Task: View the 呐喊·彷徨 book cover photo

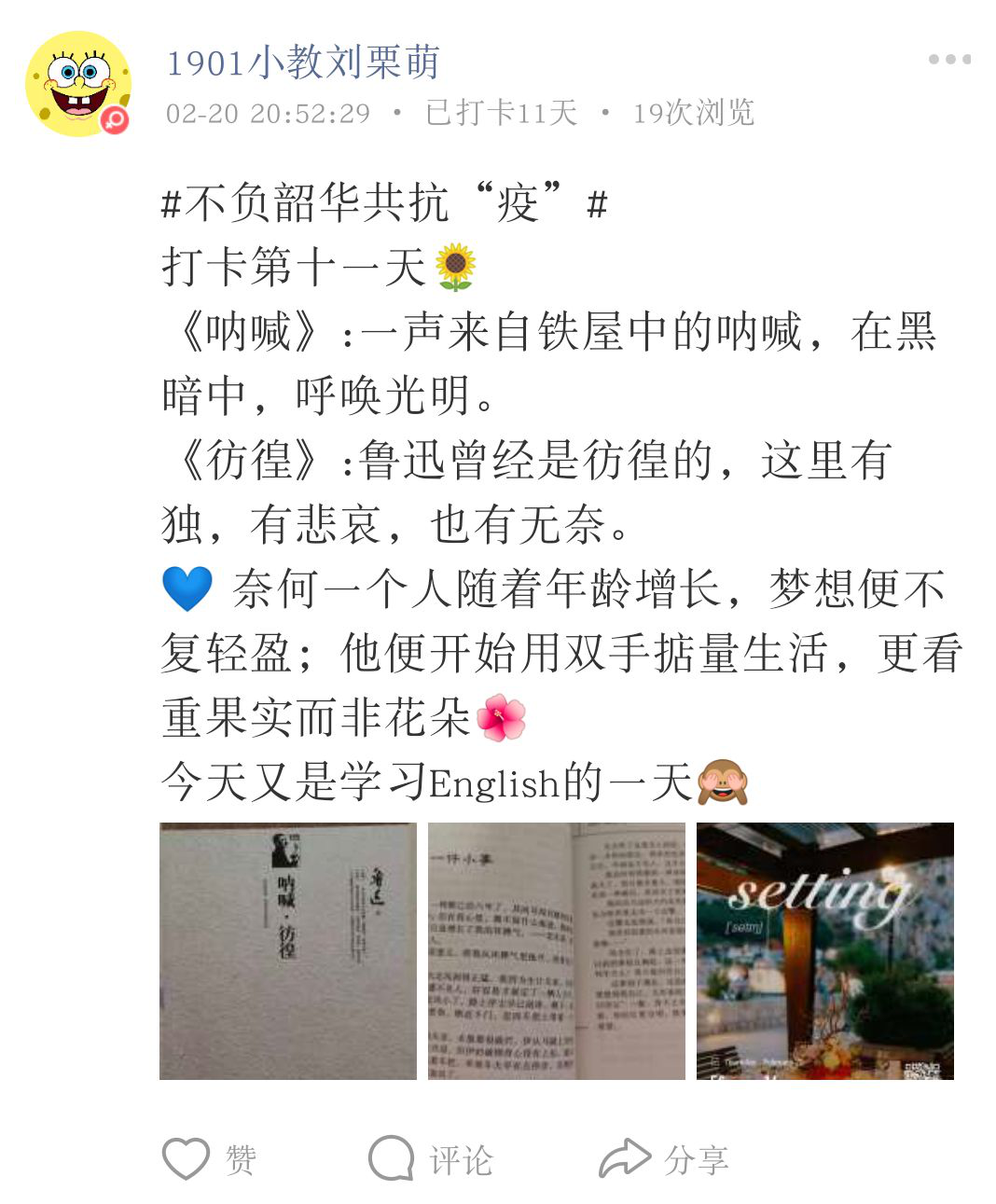Action: (287, 950)
